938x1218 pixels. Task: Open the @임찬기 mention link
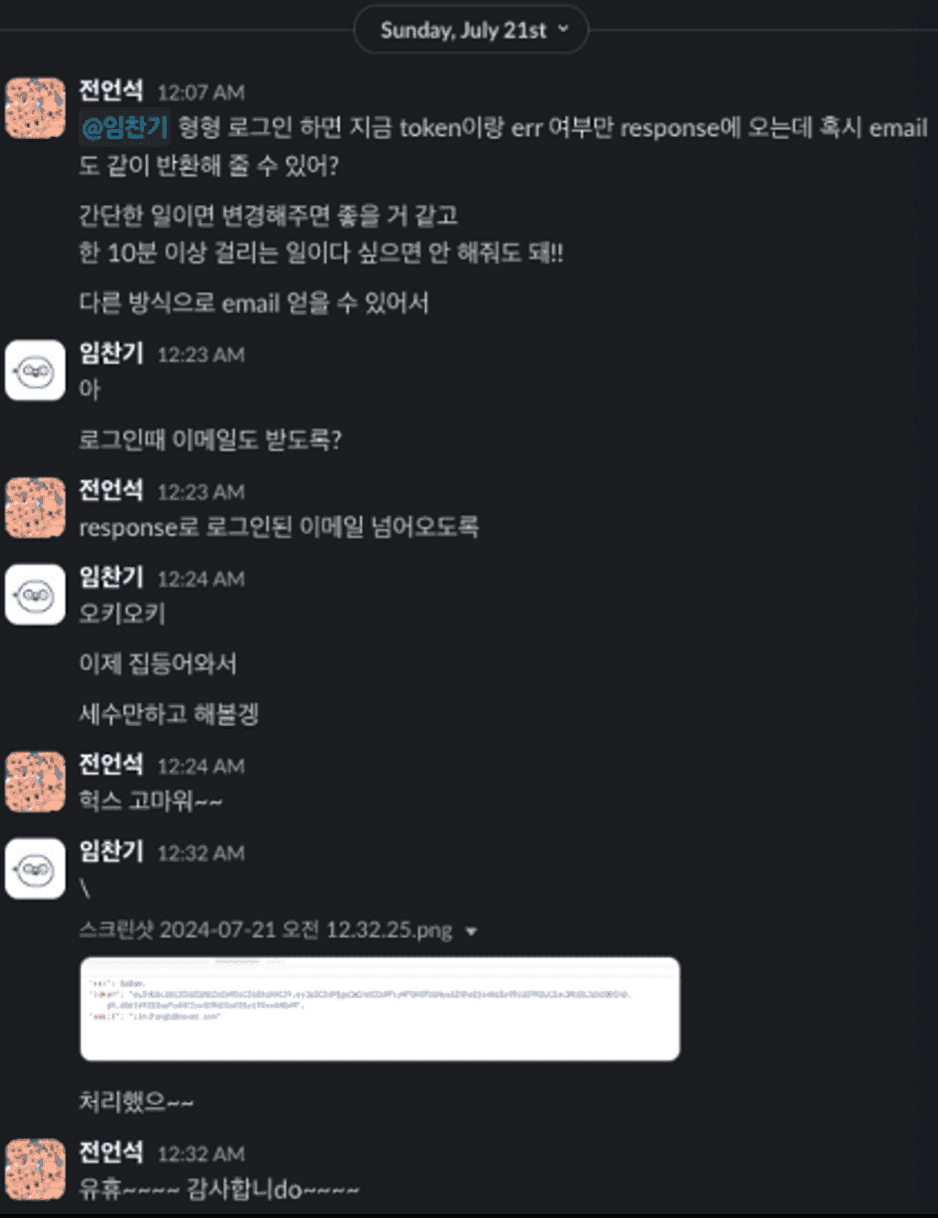coord(125,128)
